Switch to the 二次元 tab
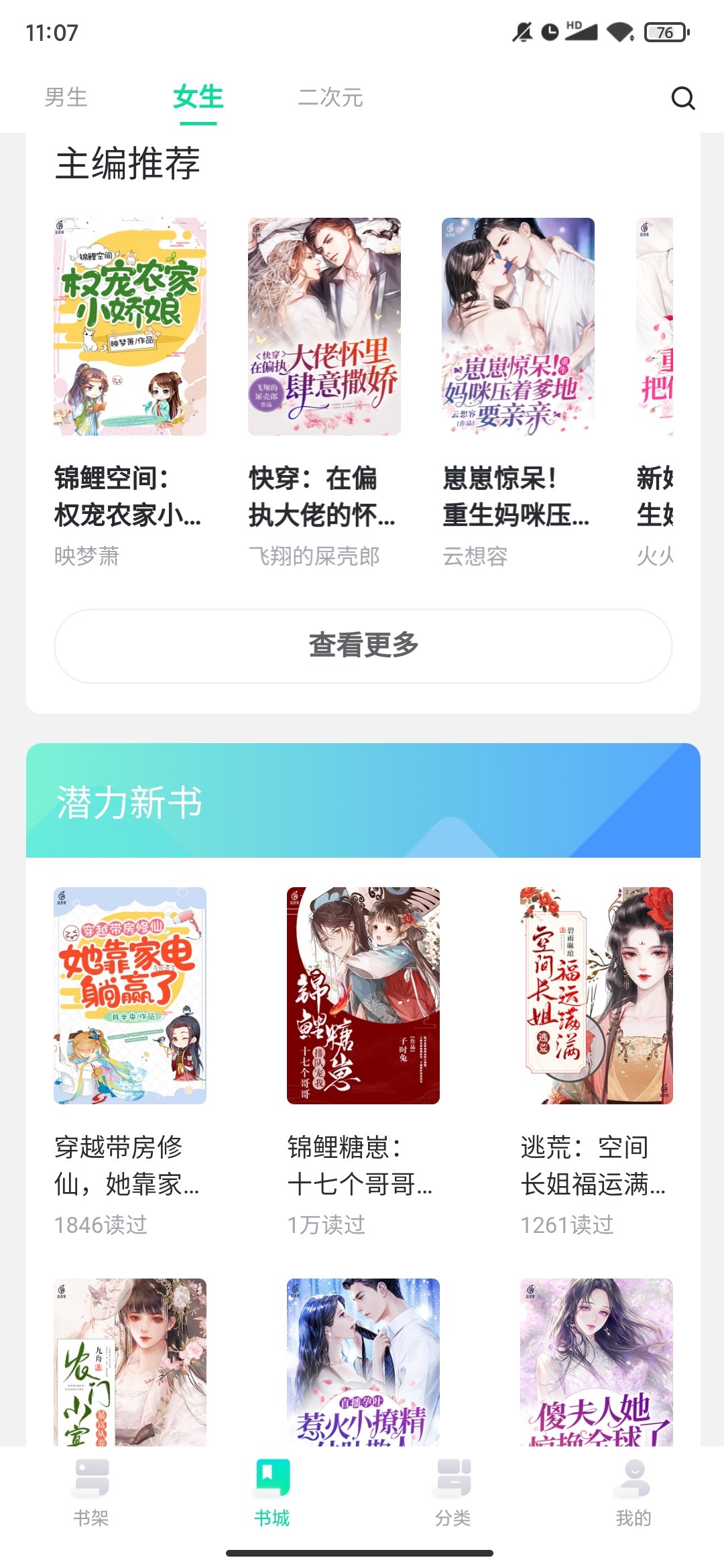This screenshot has height=1568, width=724. coord(332,99)
